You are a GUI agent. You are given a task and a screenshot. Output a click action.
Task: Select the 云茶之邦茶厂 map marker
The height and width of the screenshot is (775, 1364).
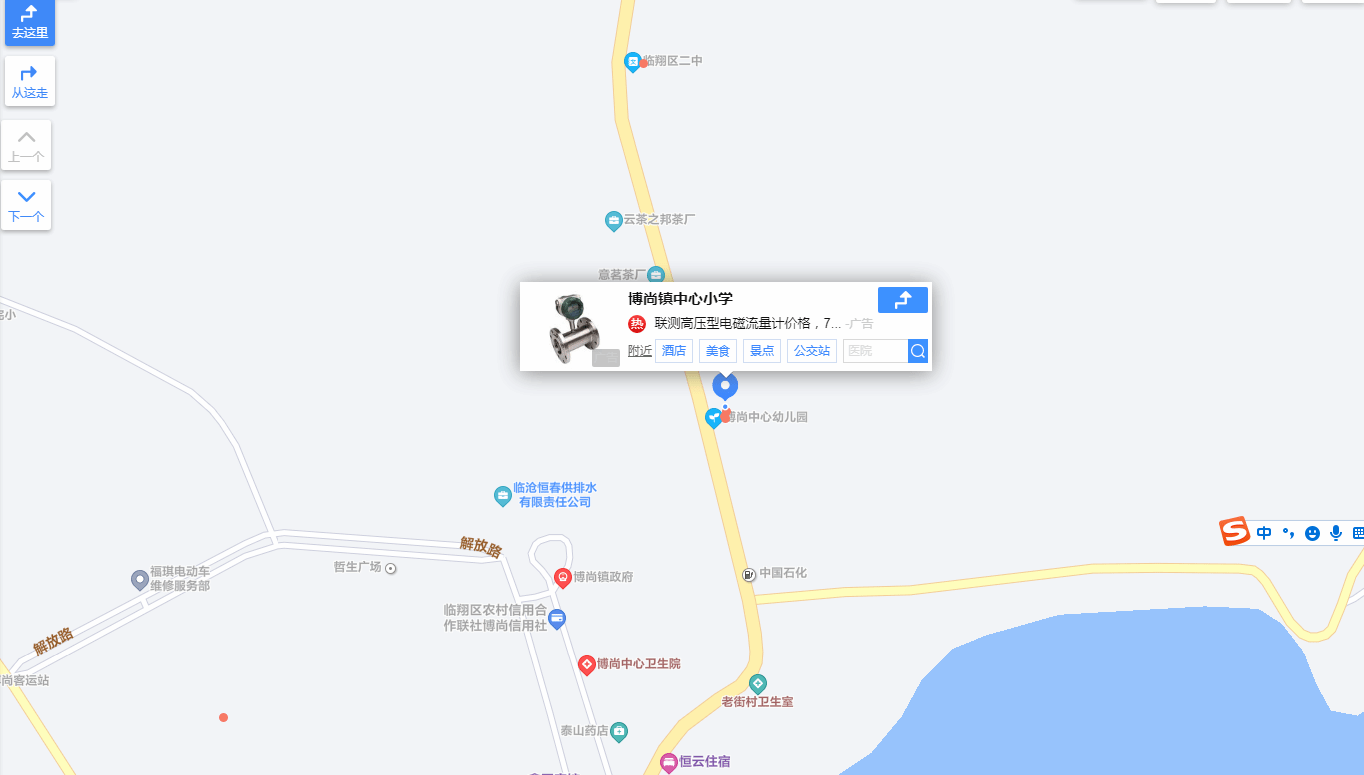[x=613, y=220]
